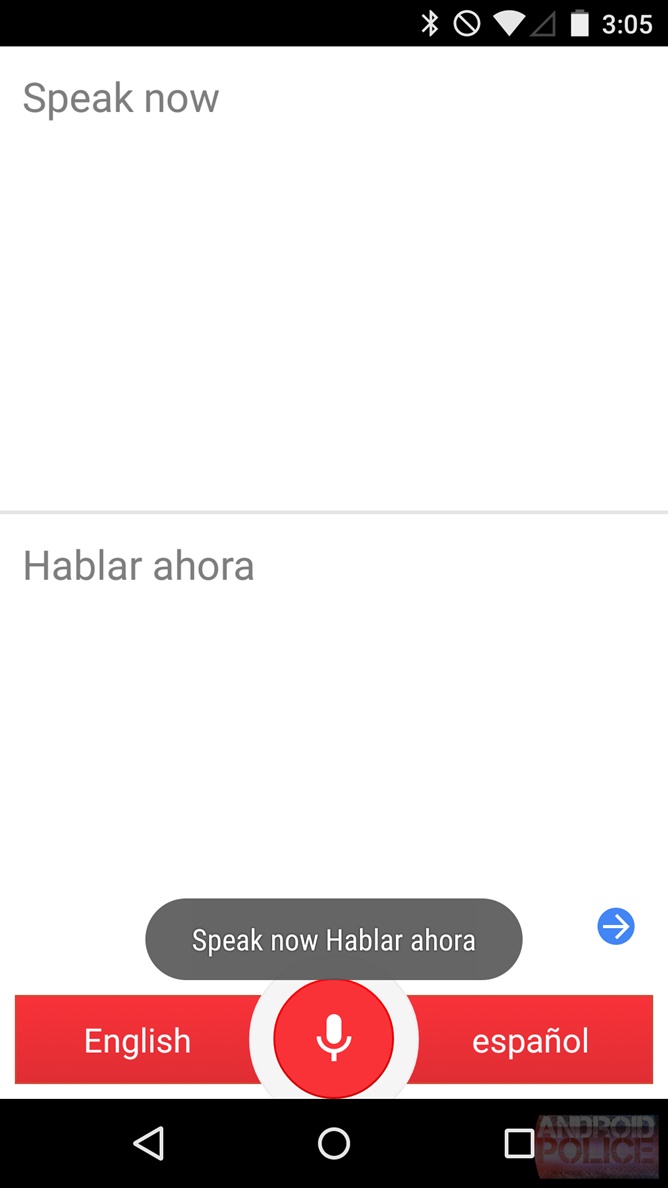The width and height of the screenshot is (668, 1188).
Task: Tap the red microphone button
Action: pyautogui.click(x=334, y=1039)
